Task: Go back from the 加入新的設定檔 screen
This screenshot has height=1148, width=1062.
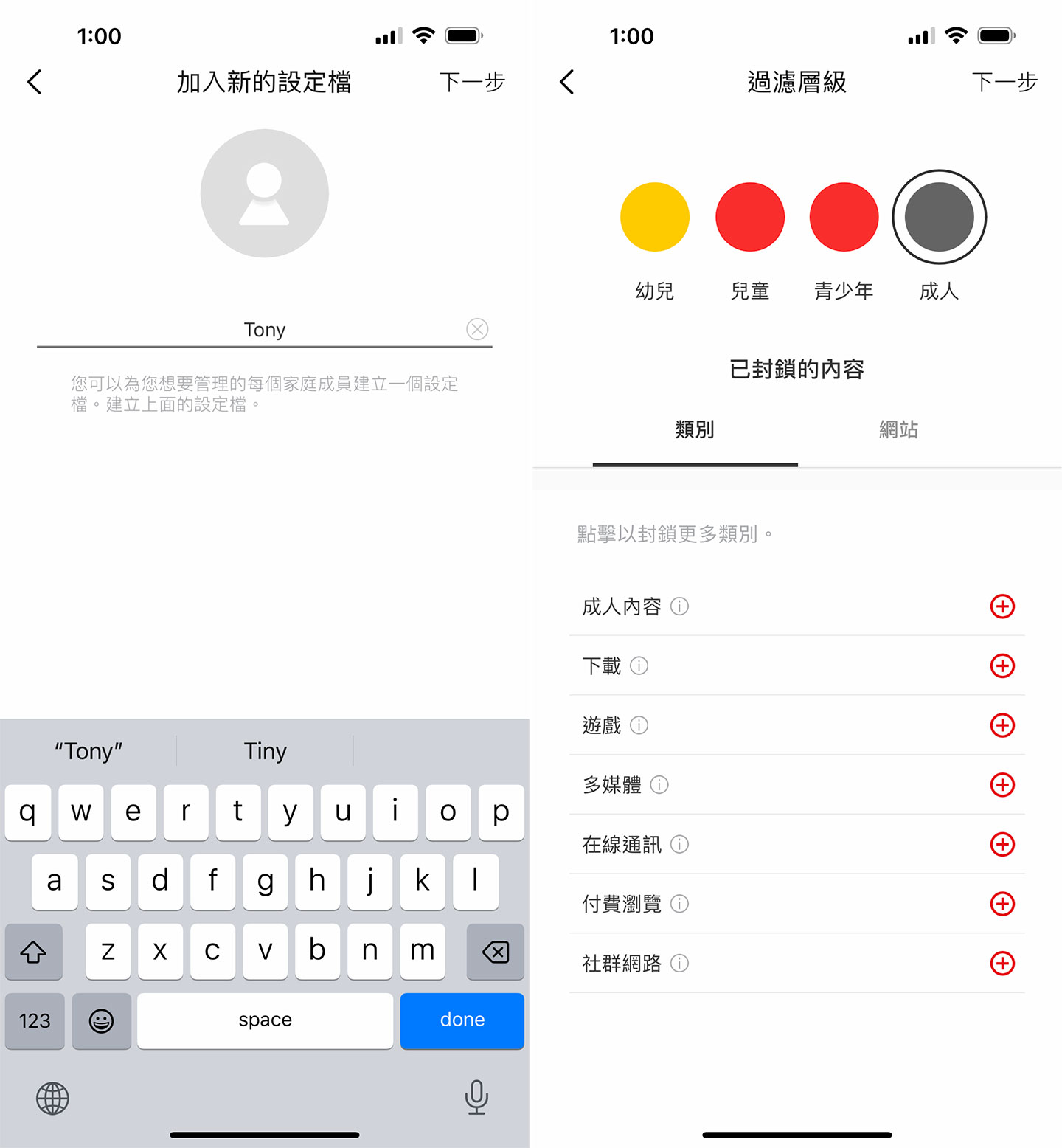Action: 35,82
